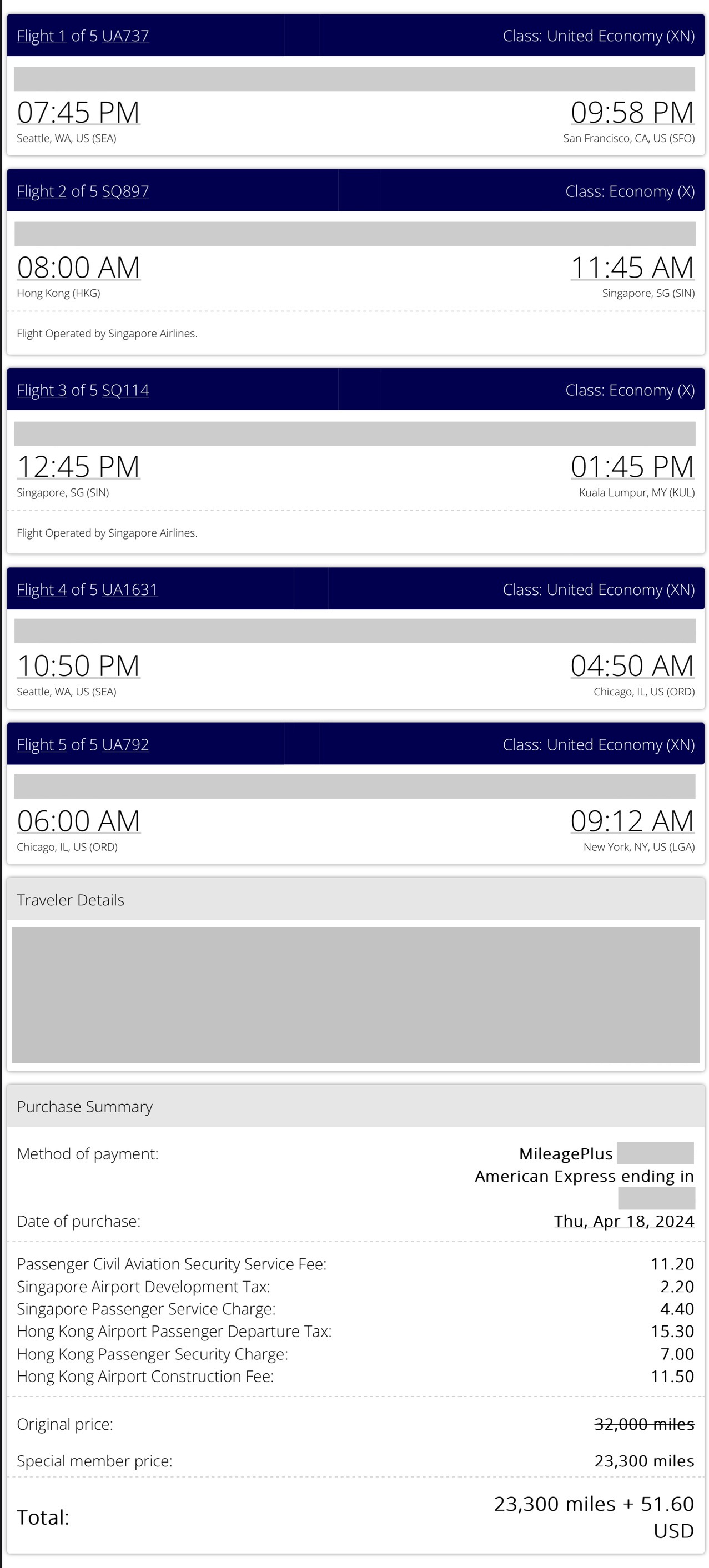Tap the UA792 flight number link

pyautogui.click(x=125, y=744)
